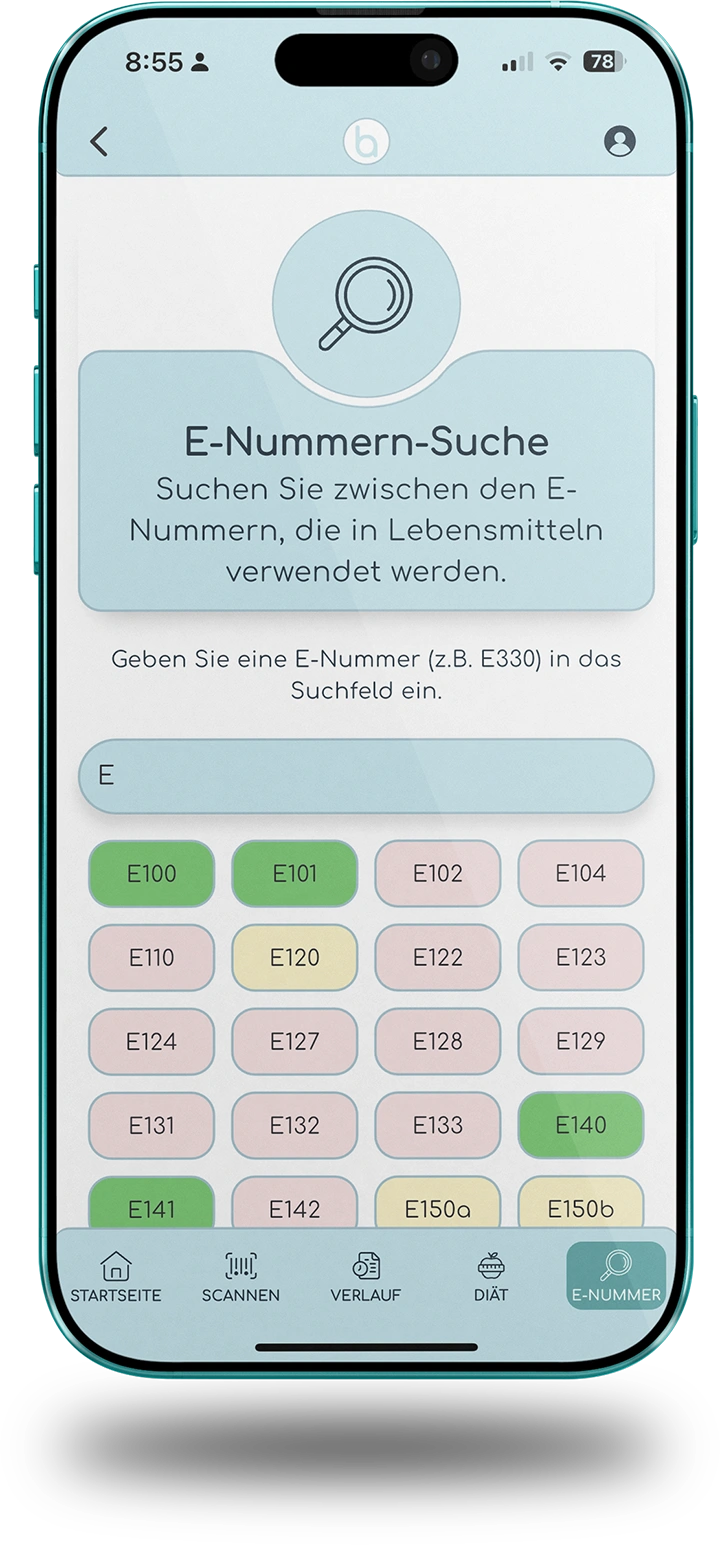
Task: Open additive E122
Action: pos(438,957)
